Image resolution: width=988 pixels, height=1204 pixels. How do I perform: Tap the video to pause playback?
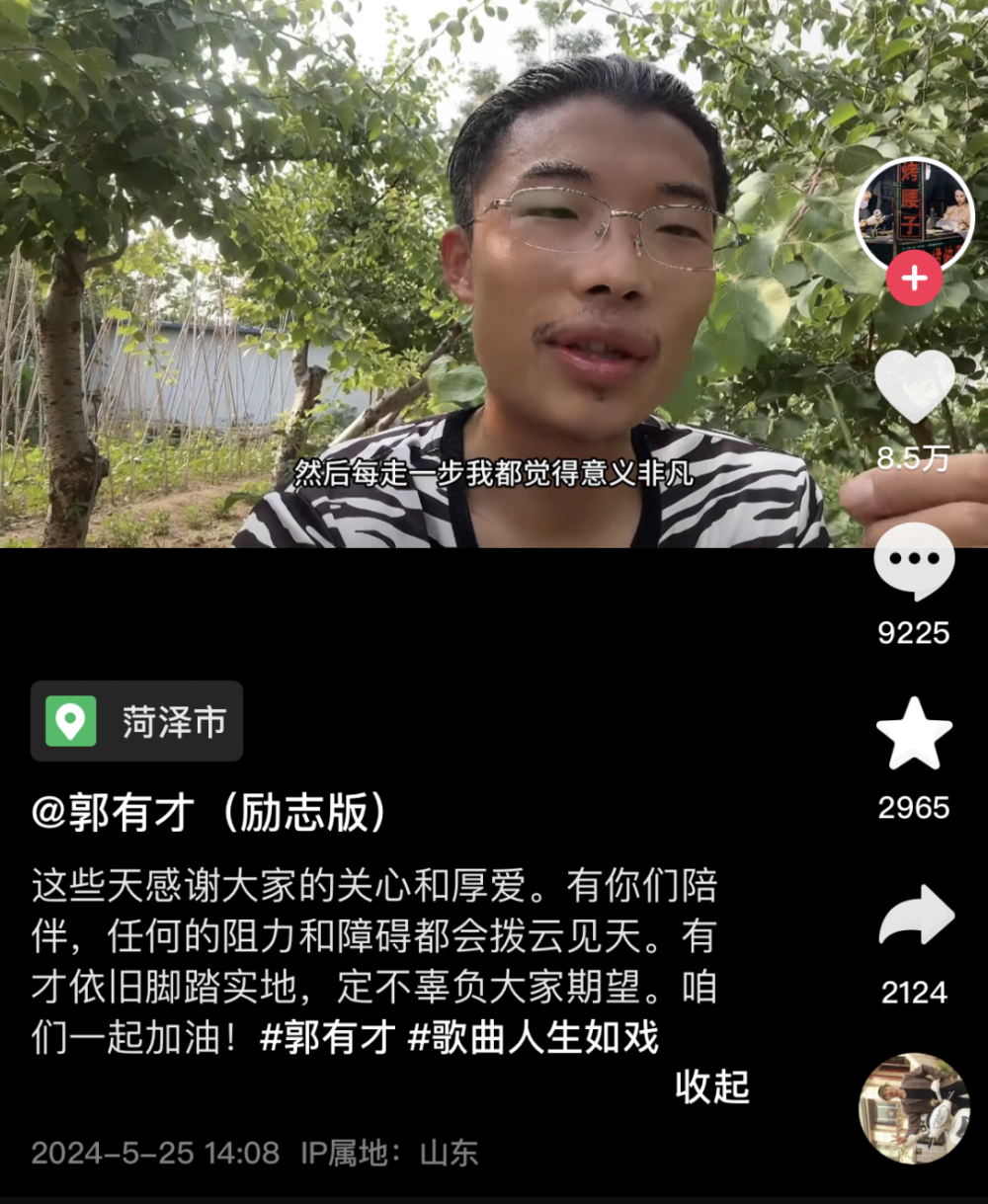click(x=395, y=296)
